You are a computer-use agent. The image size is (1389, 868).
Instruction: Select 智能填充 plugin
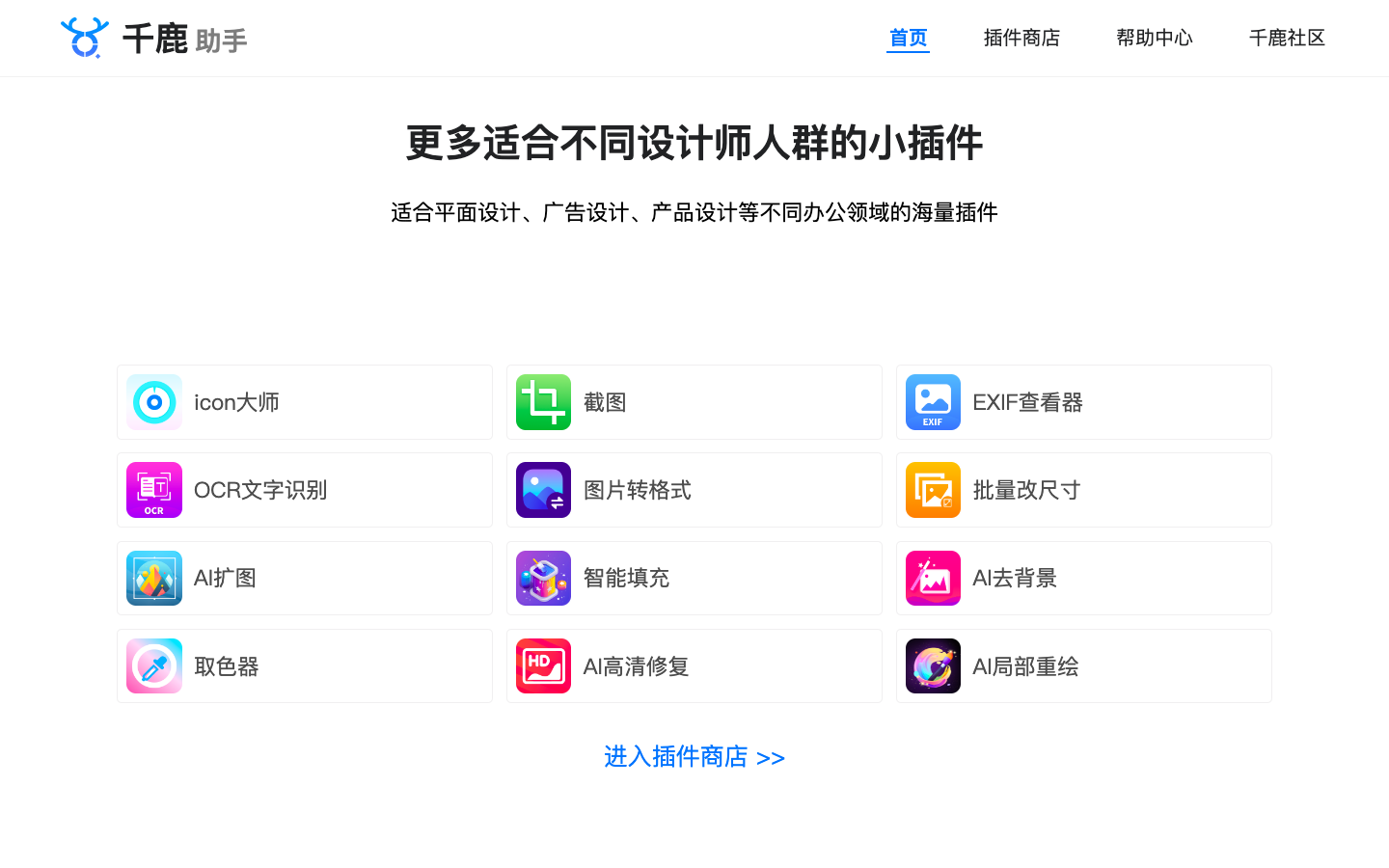[694, 578]
